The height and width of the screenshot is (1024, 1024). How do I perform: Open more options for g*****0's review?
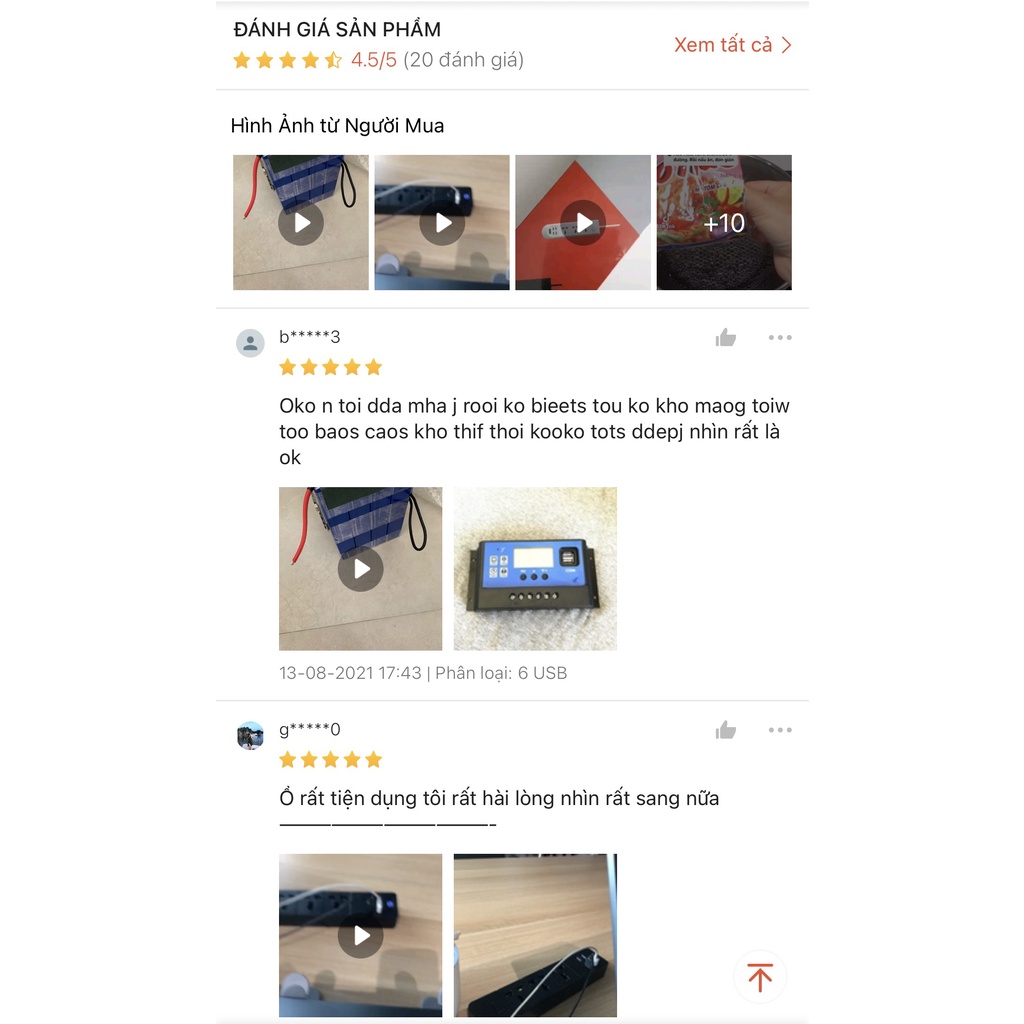(x=780, y=731)
